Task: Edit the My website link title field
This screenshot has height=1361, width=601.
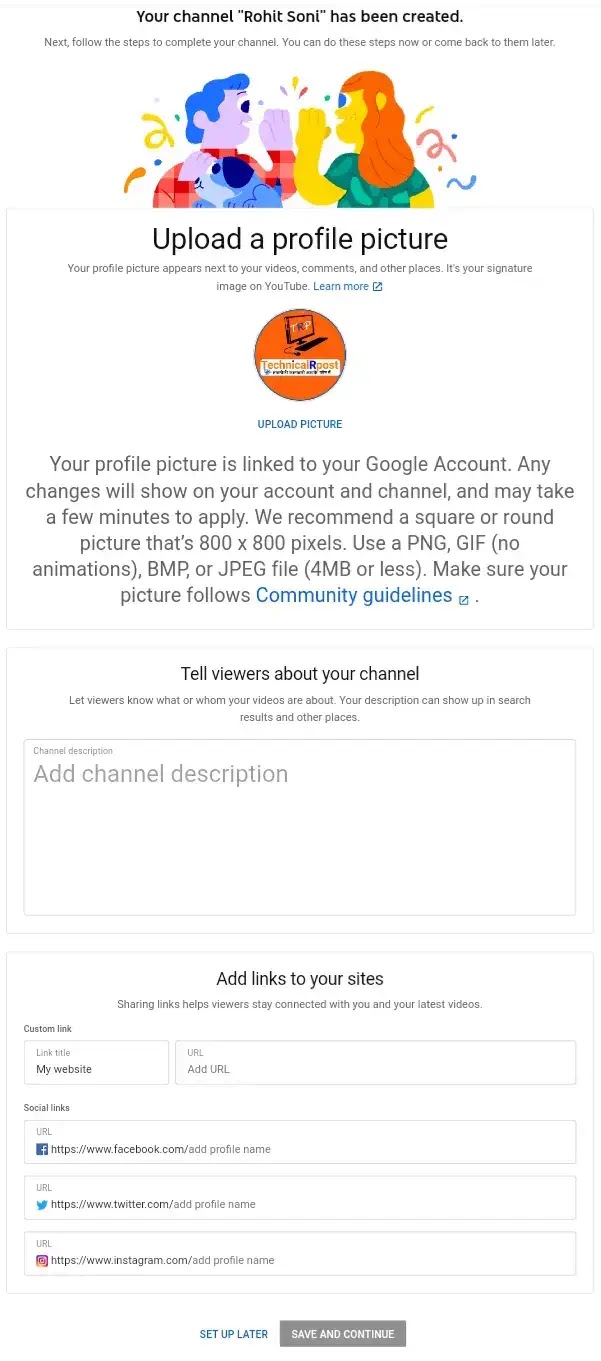Action: [x=97, y=1062]
